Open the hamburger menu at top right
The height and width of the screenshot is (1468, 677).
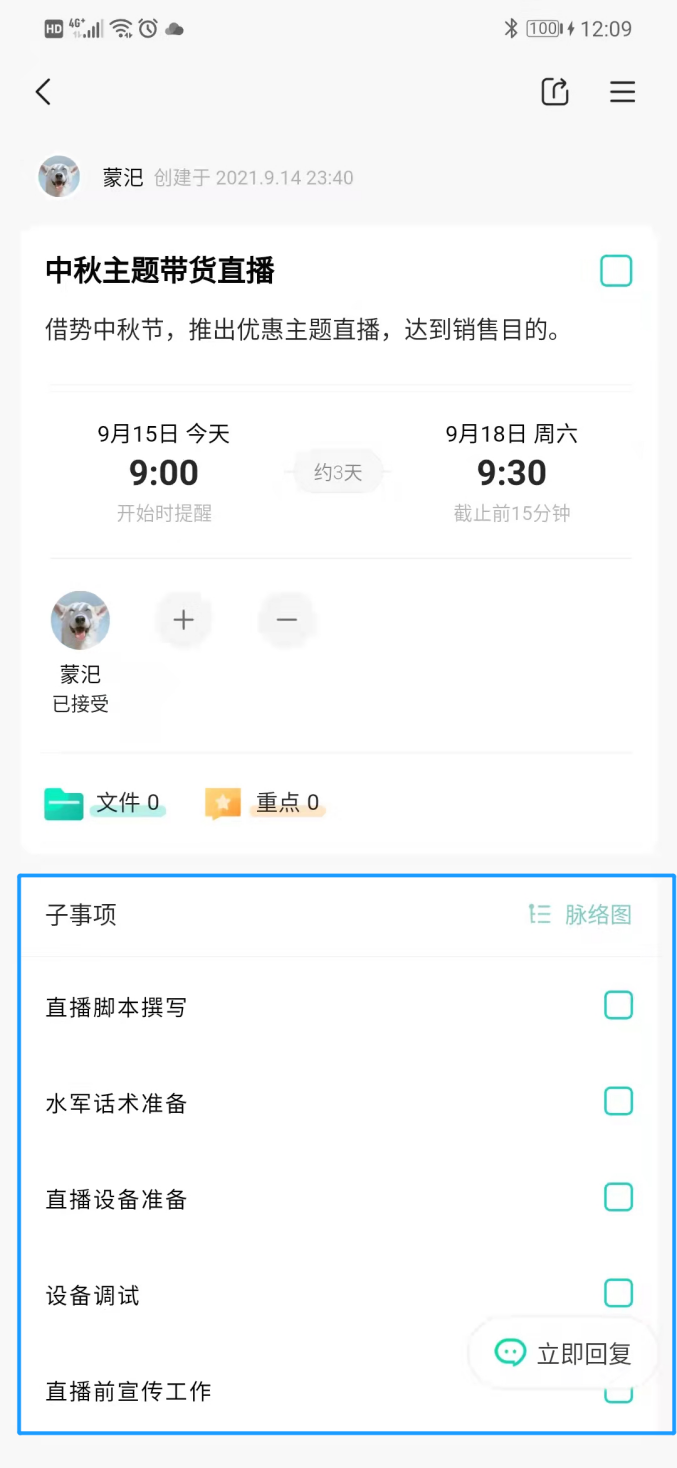pos(622,92)
